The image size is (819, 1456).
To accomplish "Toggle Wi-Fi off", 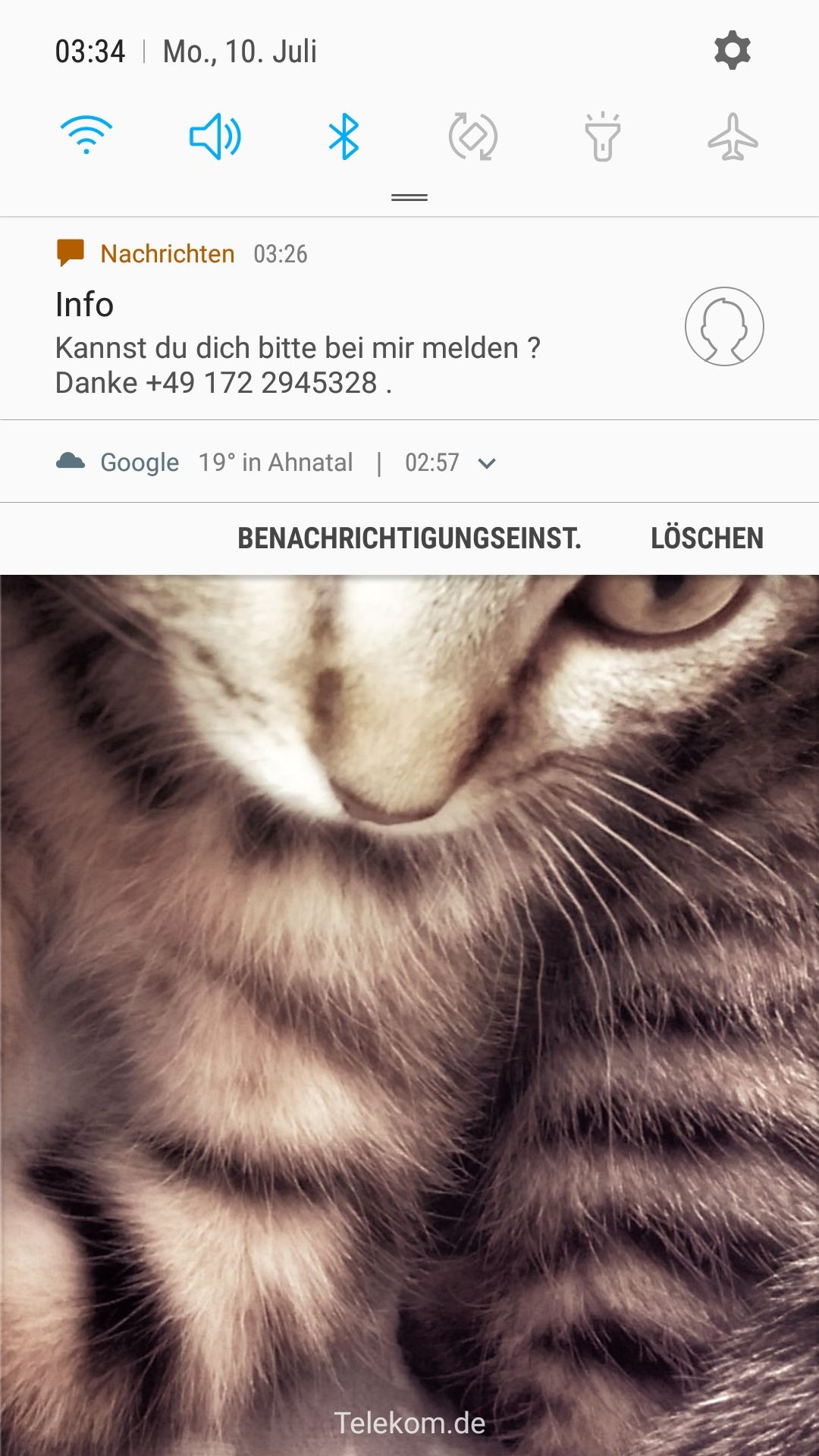I will (86, 136).
